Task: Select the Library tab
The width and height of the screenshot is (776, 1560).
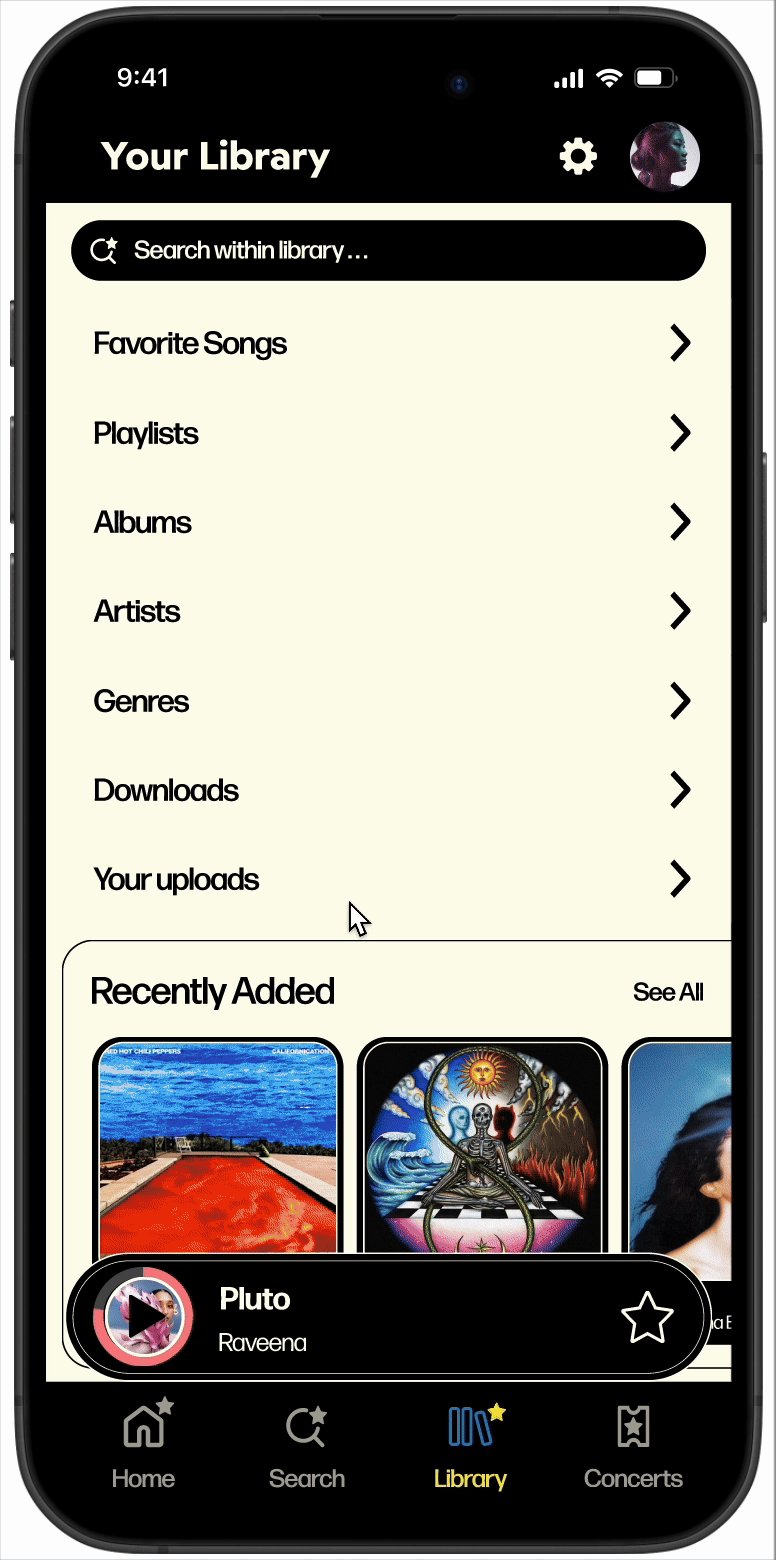Action: (471, 1447)
